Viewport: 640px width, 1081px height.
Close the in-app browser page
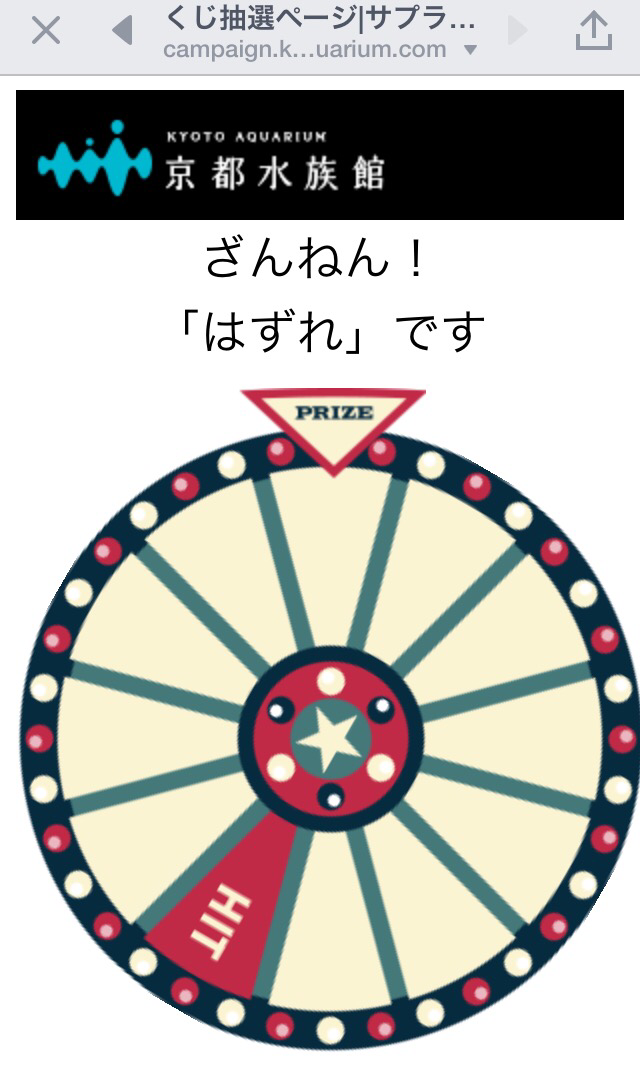(46, 30)
